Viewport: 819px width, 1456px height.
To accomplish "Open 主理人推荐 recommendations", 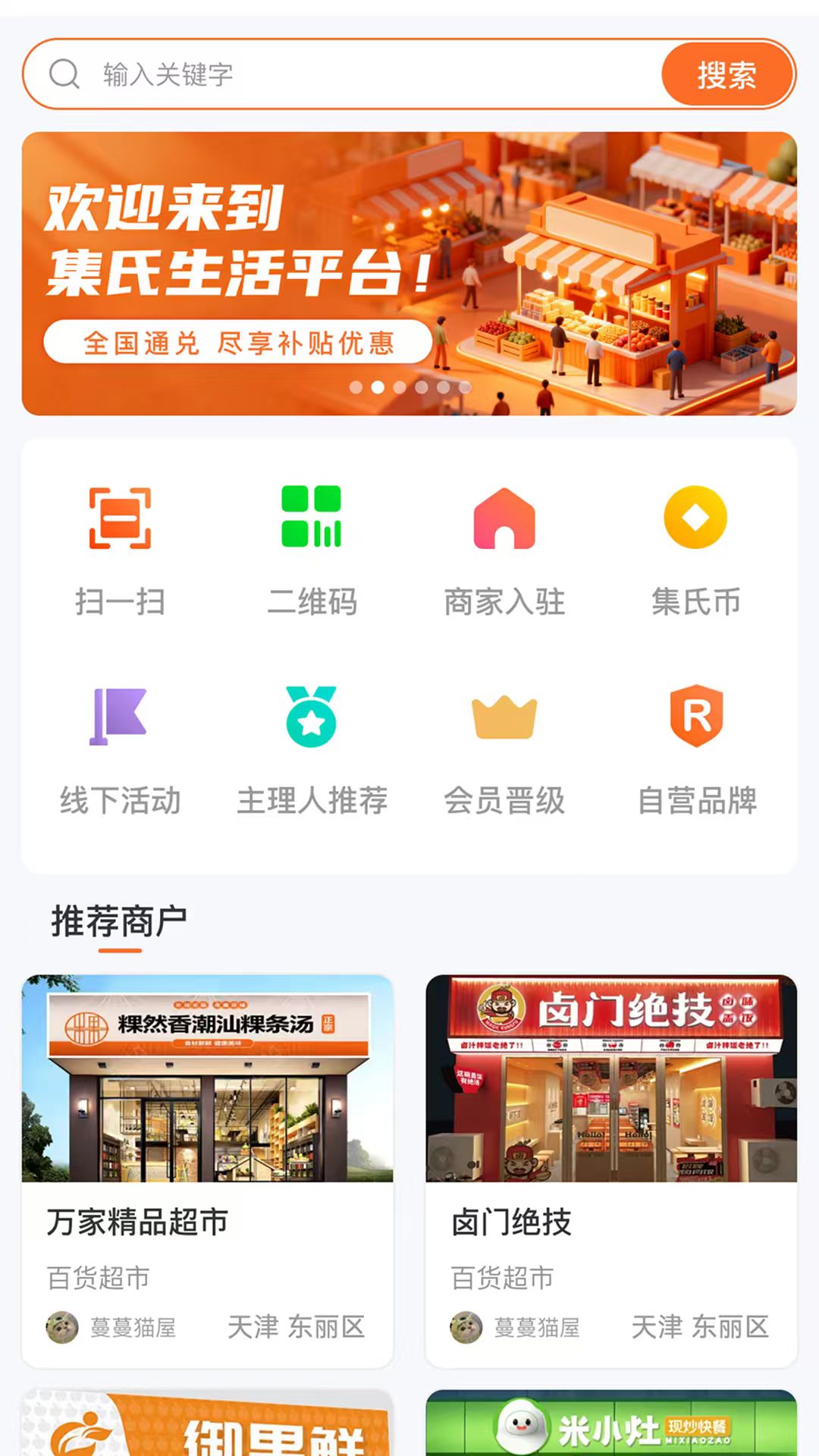I will tap(312, 749).
